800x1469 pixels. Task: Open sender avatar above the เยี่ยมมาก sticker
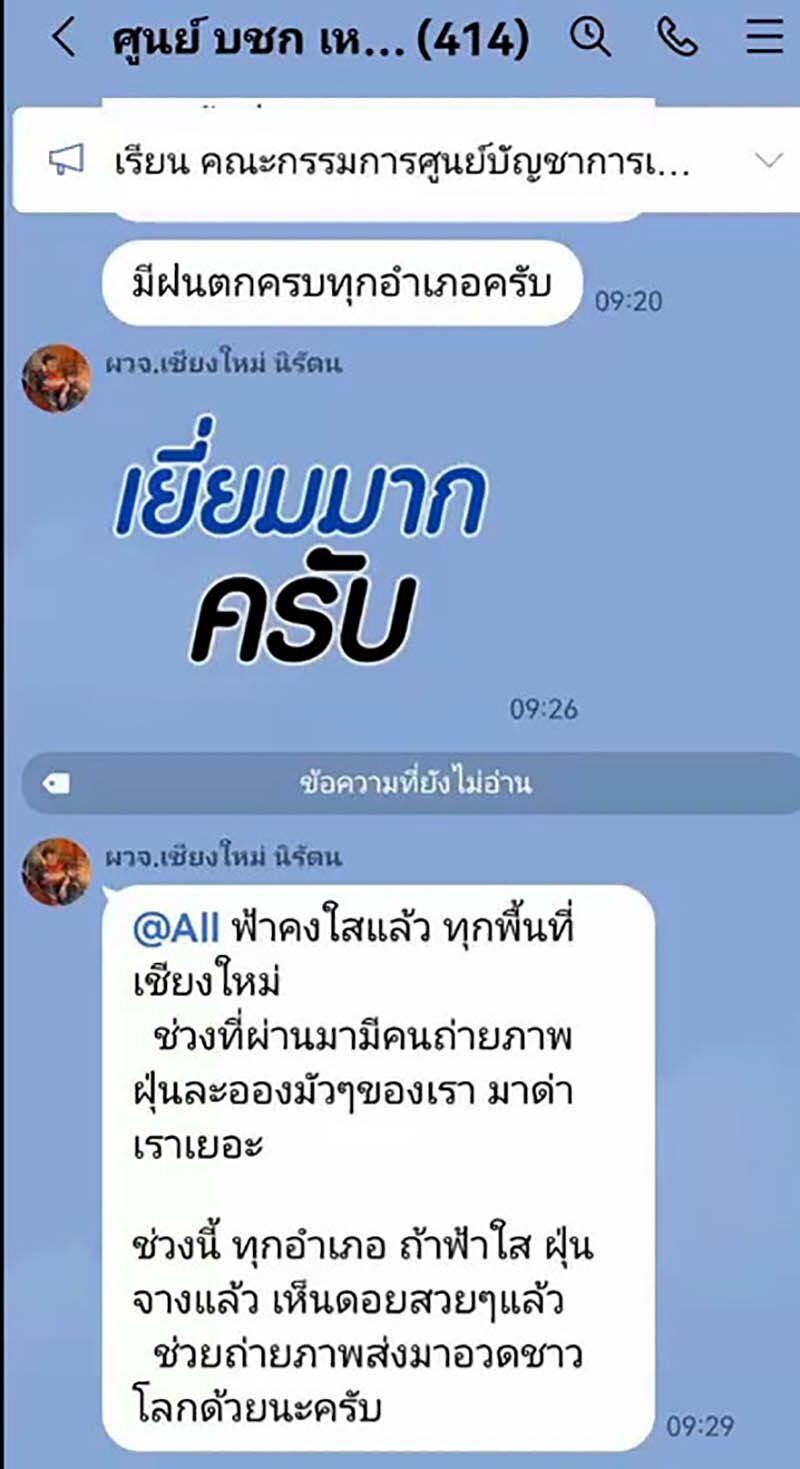[57, 378]
